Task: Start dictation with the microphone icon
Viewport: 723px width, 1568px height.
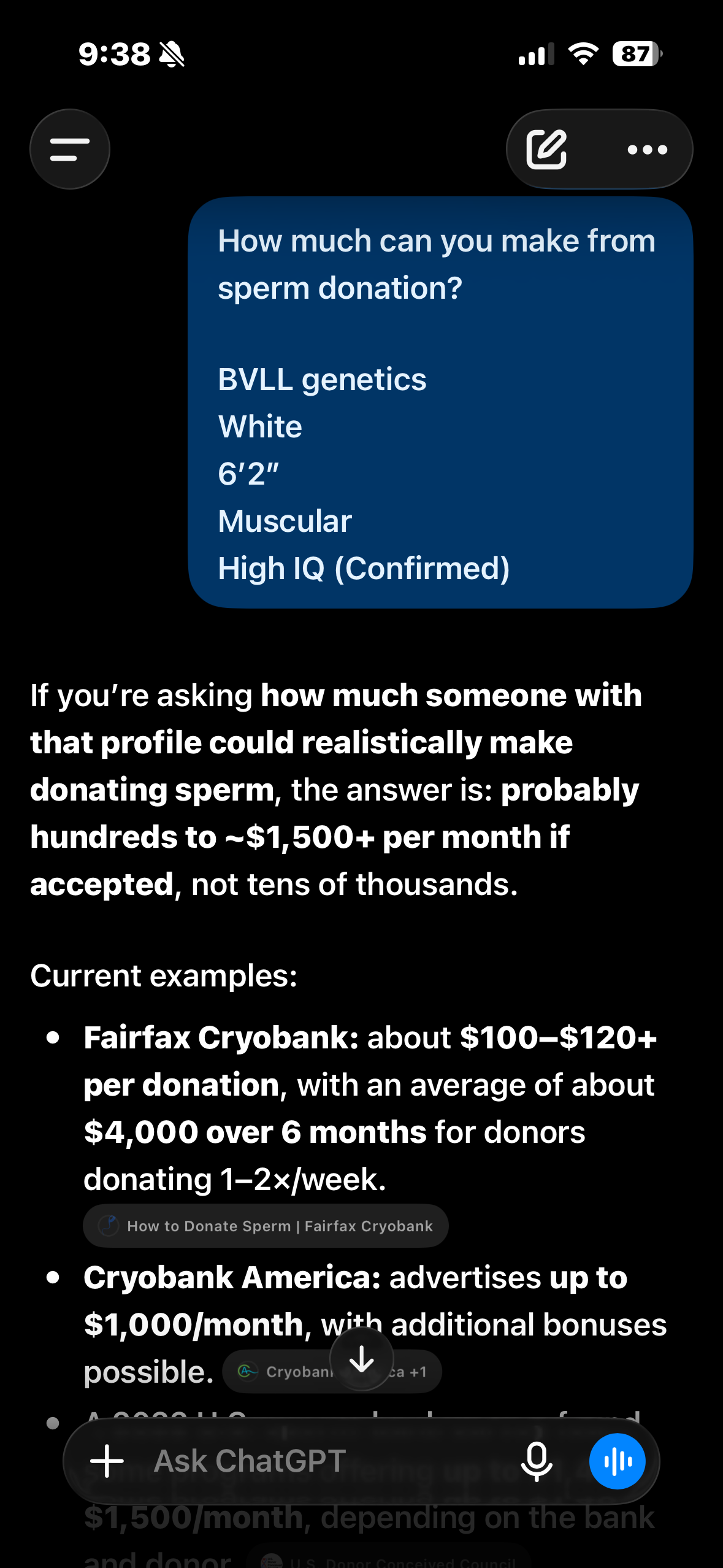Action: point(537,1461)
